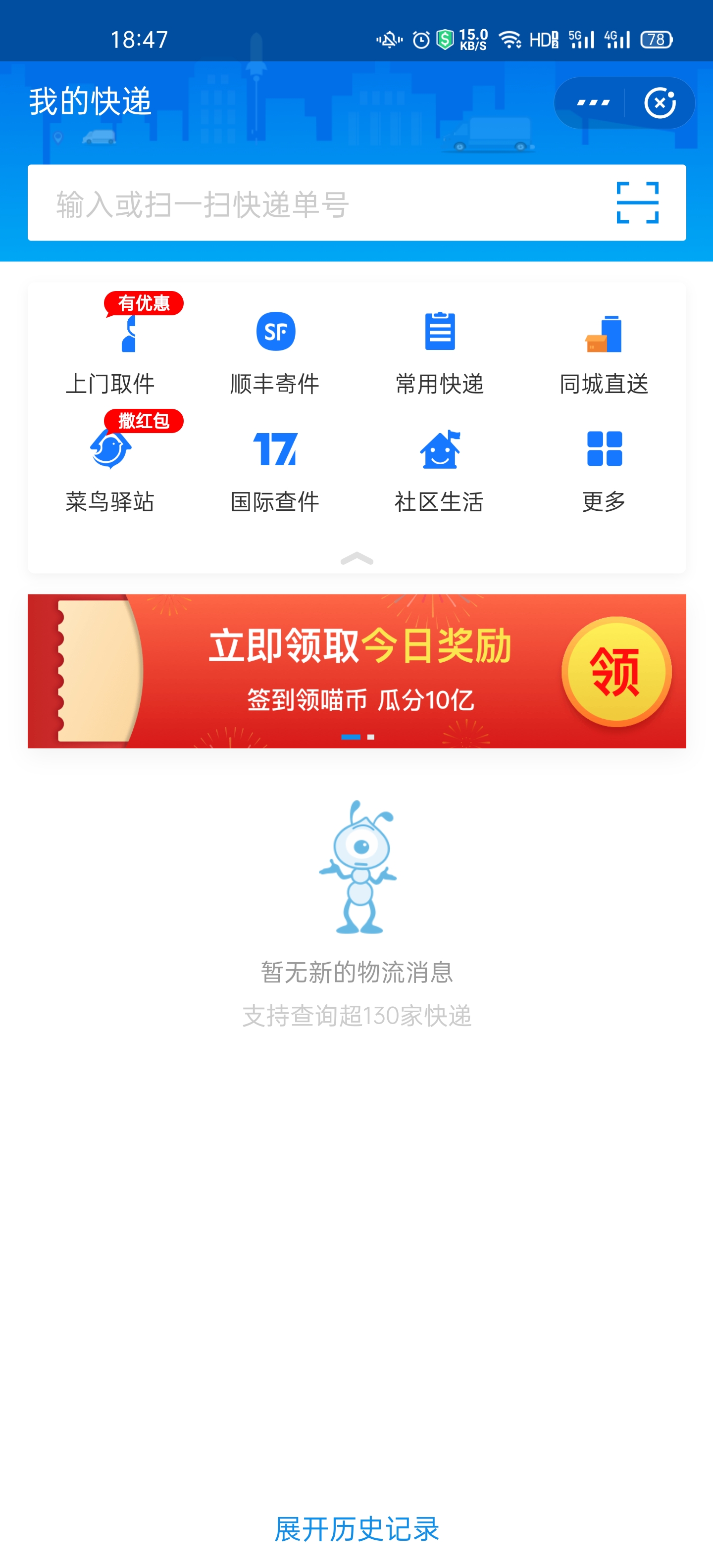Close the 我的快递 mini-program
This screenshot has width=713, height=1568.
(660, 103)
